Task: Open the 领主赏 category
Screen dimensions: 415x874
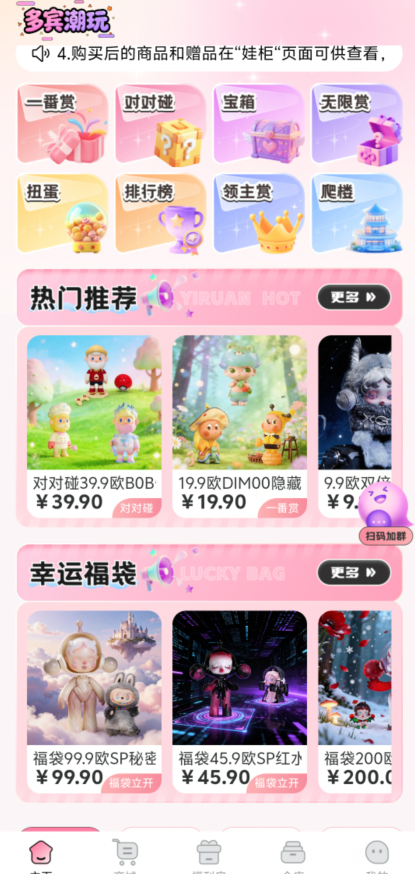Action: 259,213
